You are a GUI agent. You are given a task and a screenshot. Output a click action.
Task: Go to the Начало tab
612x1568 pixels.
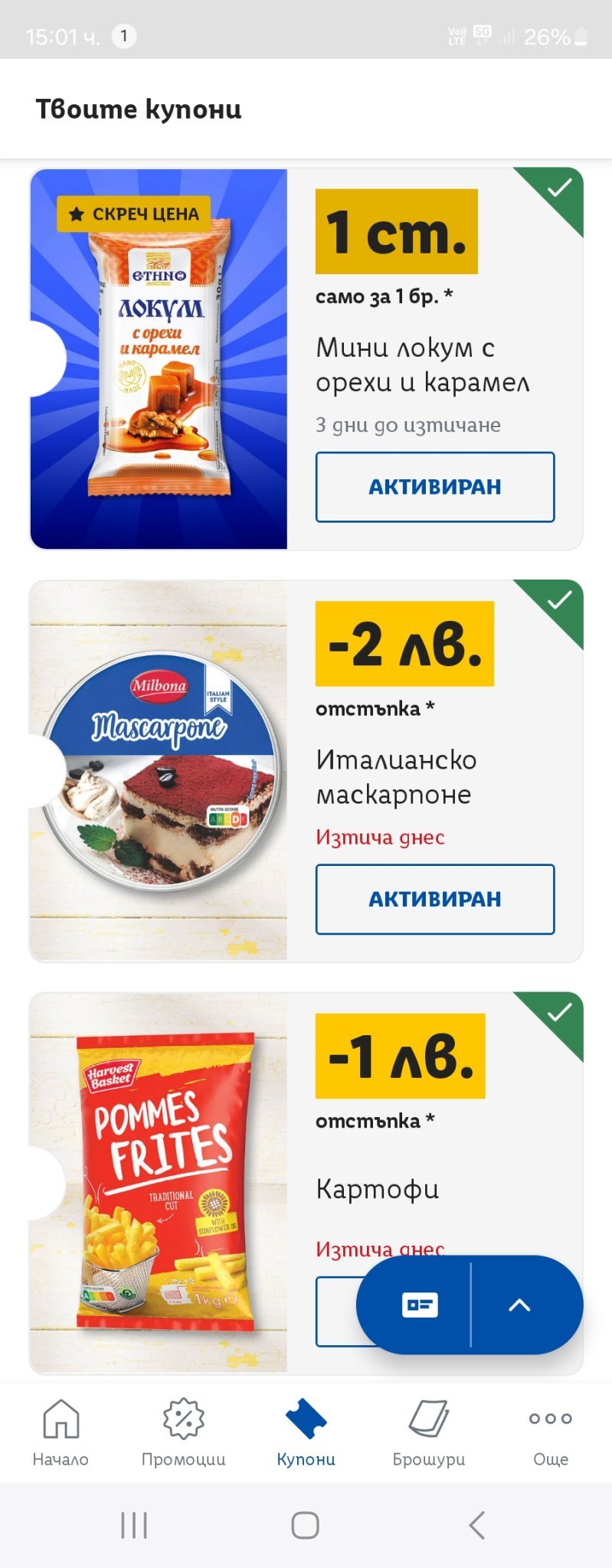point(61,1432)
